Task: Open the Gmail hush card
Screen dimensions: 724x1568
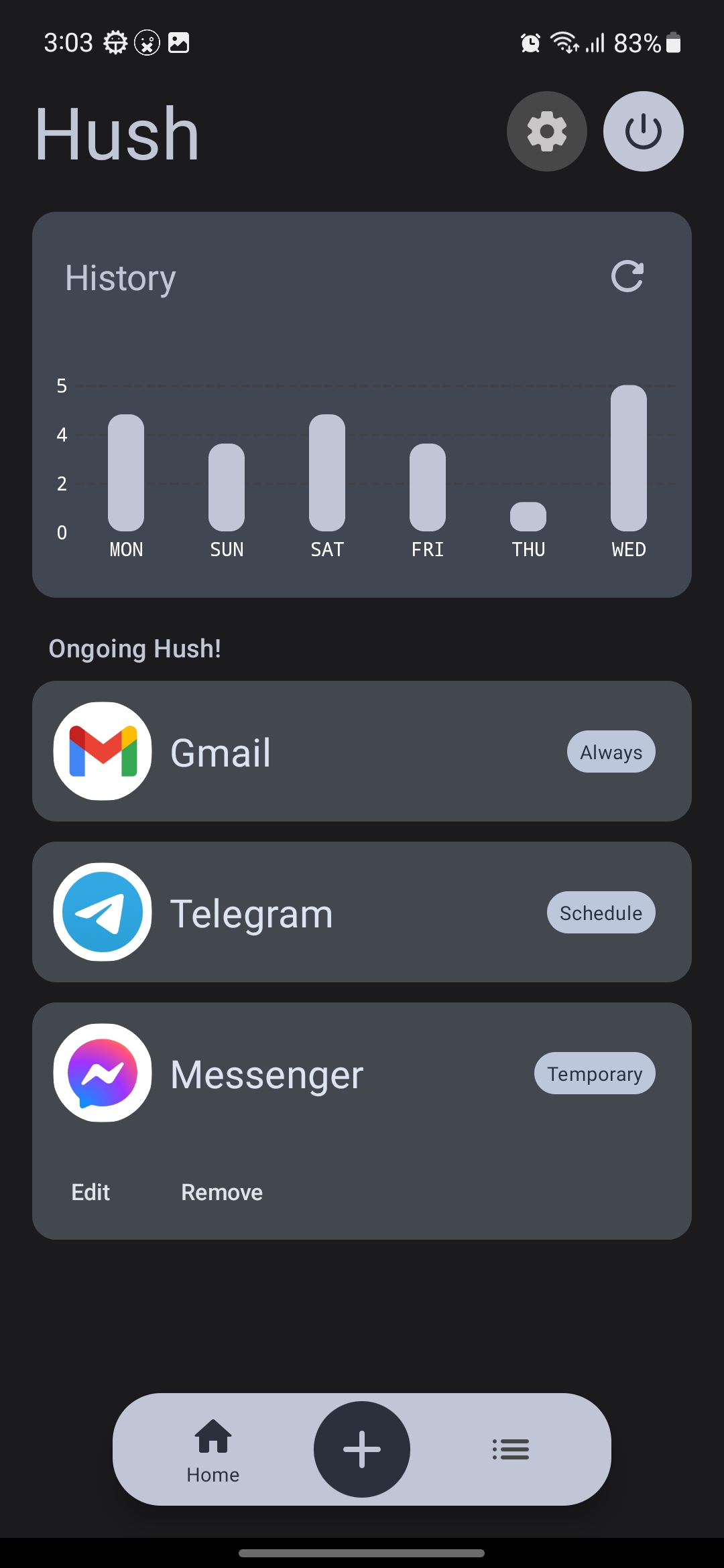Action: coord(362,751)
